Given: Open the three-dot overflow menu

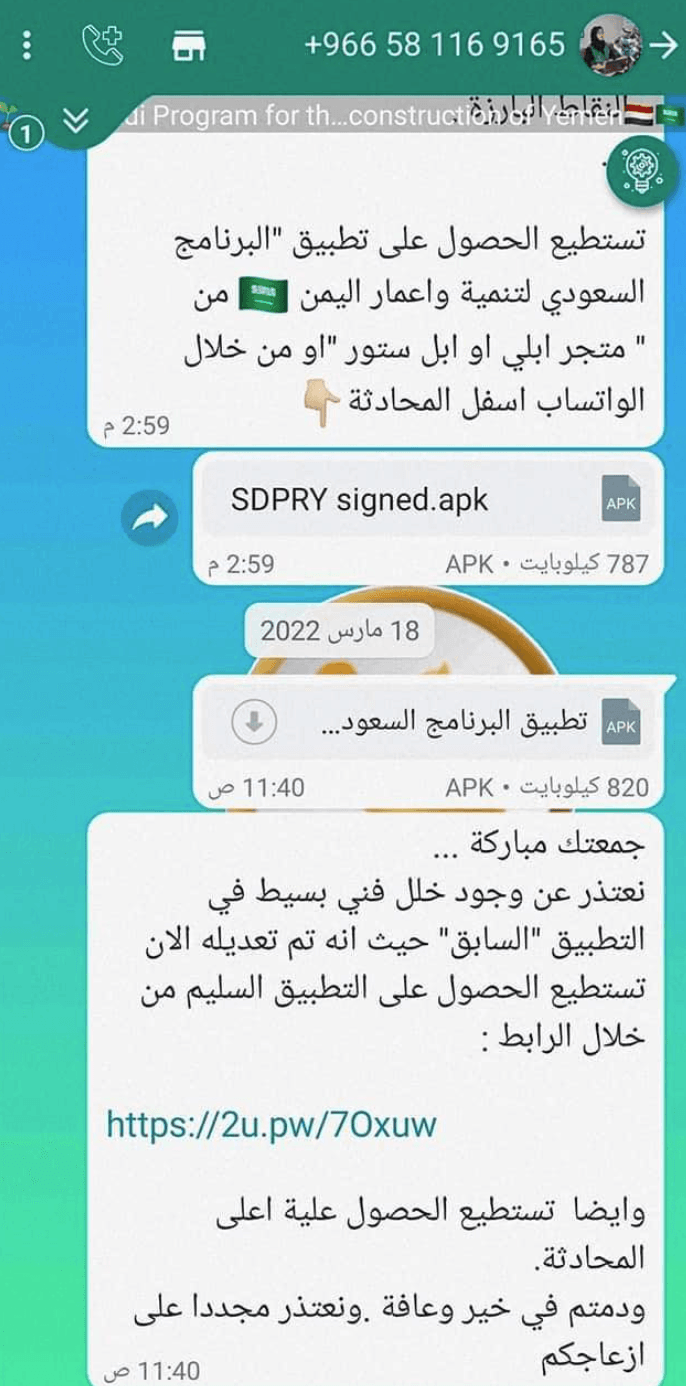Looking at the screenshot, I should pos(27,45).
